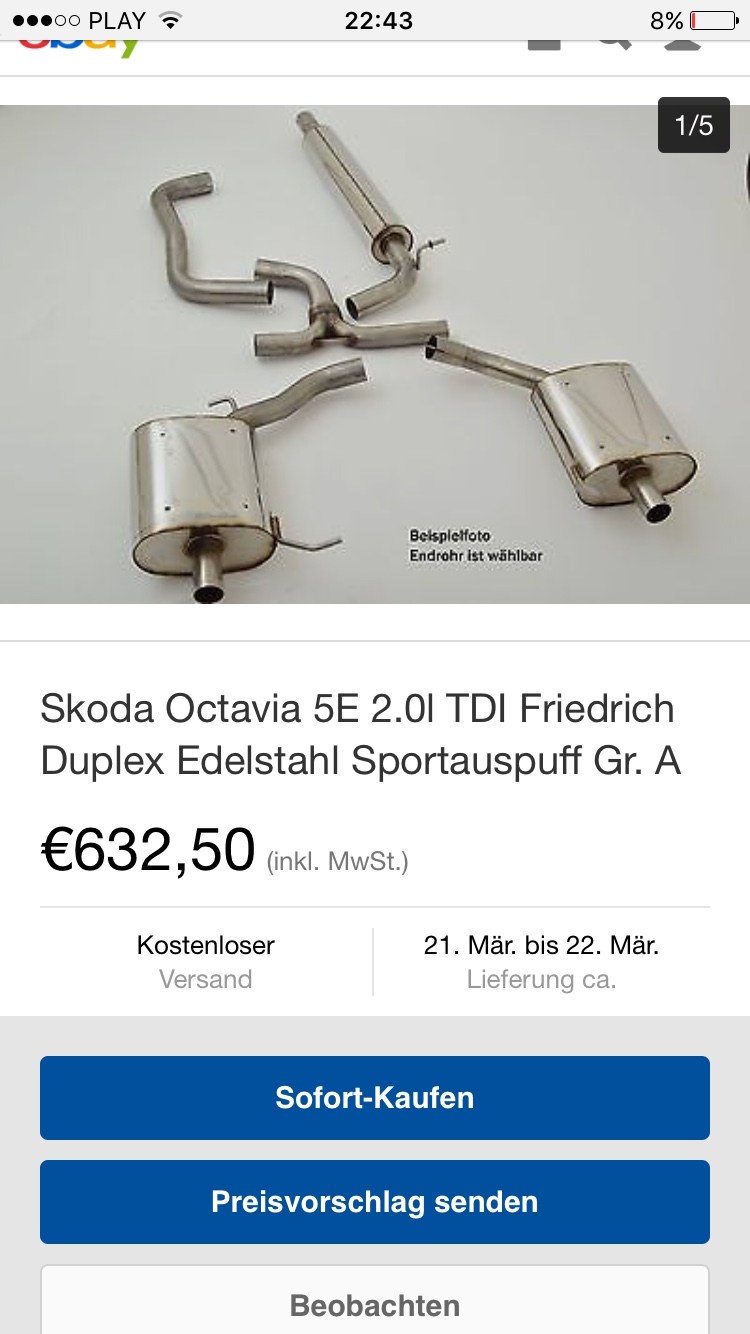Buy now with Sofort-Kaufen
Image resolution: width=750 pixels, height=1334 pixels.
(374, 1097)
